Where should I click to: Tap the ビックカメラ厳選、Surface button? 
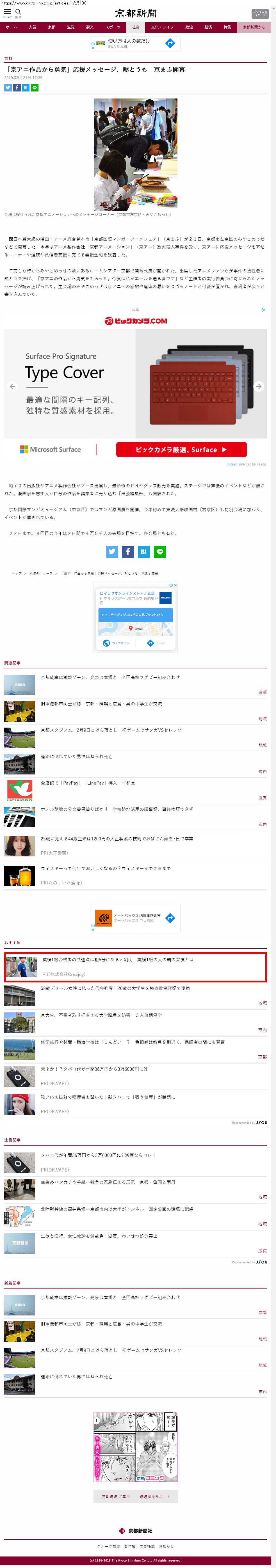tap(181, 449)
